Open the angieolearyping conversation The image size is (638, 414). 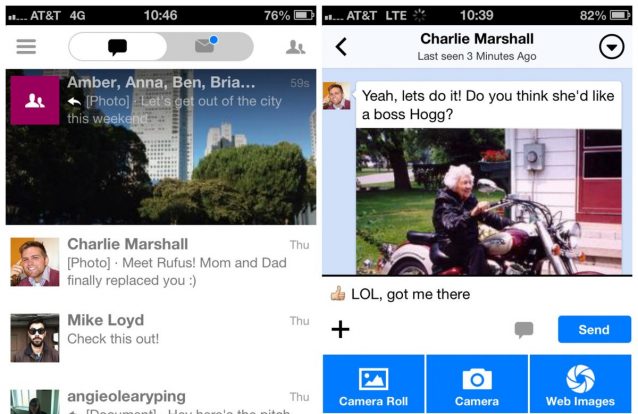click(160, 400)
